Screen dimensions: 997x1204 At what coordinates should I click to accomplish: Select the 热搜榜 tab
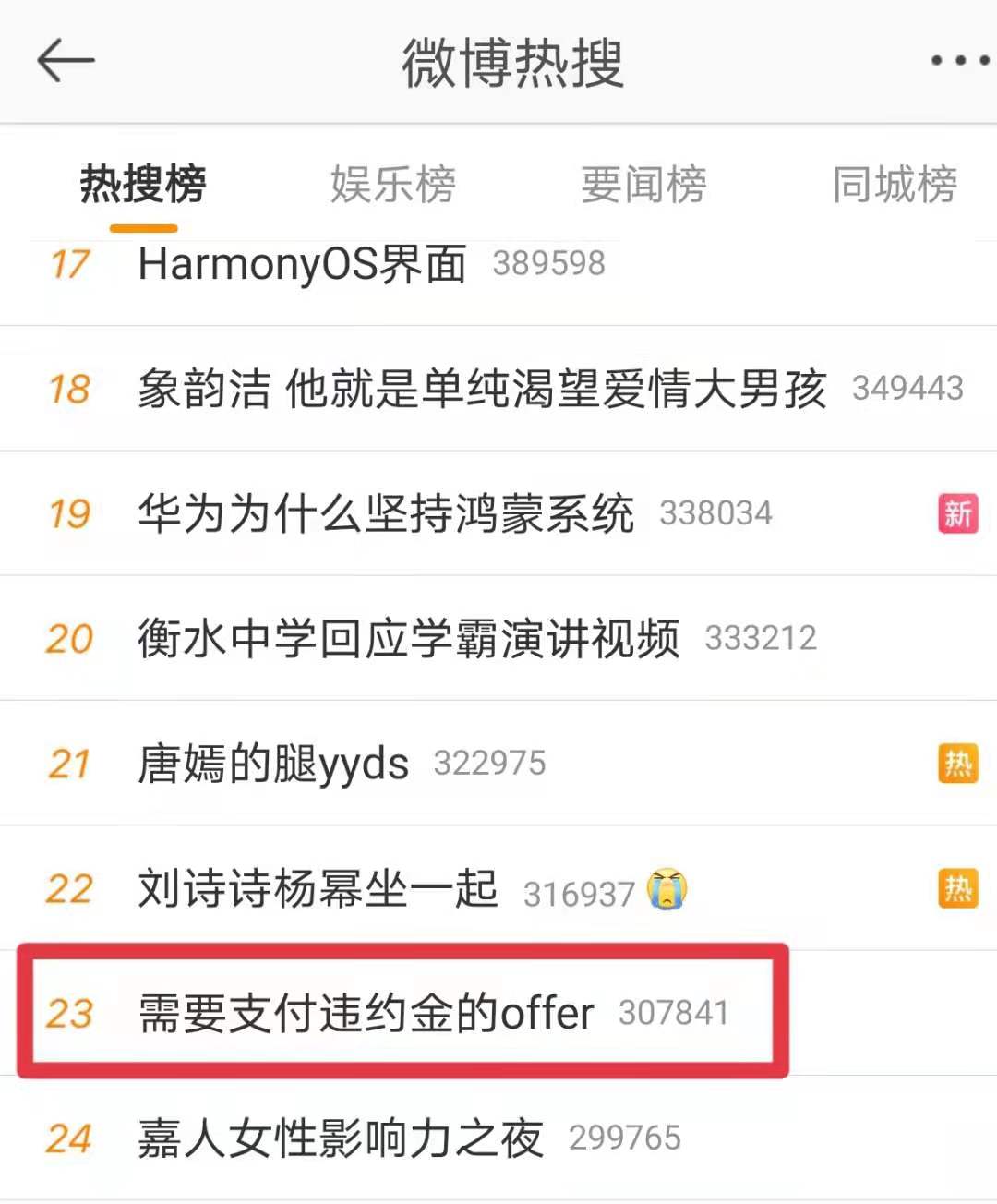tap(143, 184)
